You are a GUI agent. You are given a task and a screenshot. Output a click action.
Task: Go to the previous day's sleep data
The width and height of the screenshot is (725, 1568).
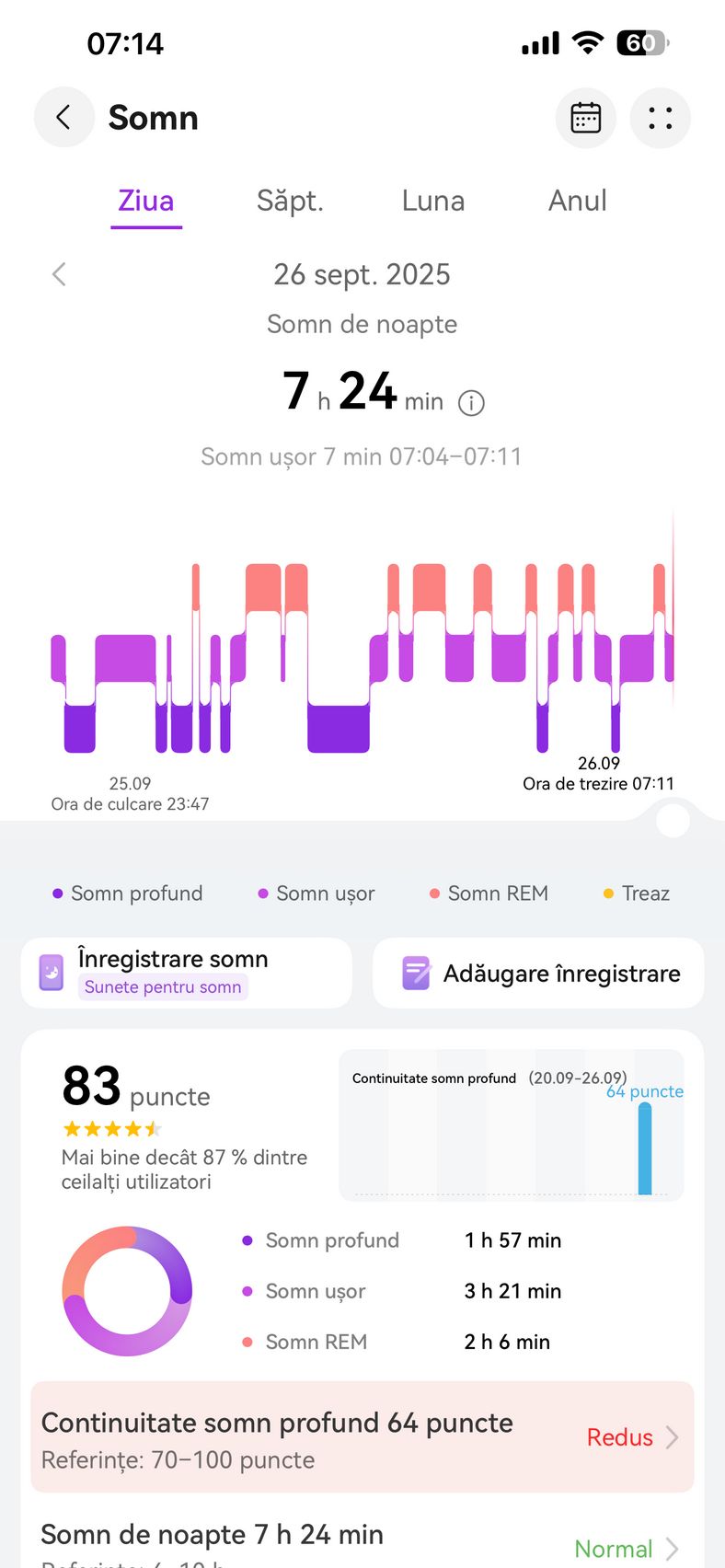point(60,274)
